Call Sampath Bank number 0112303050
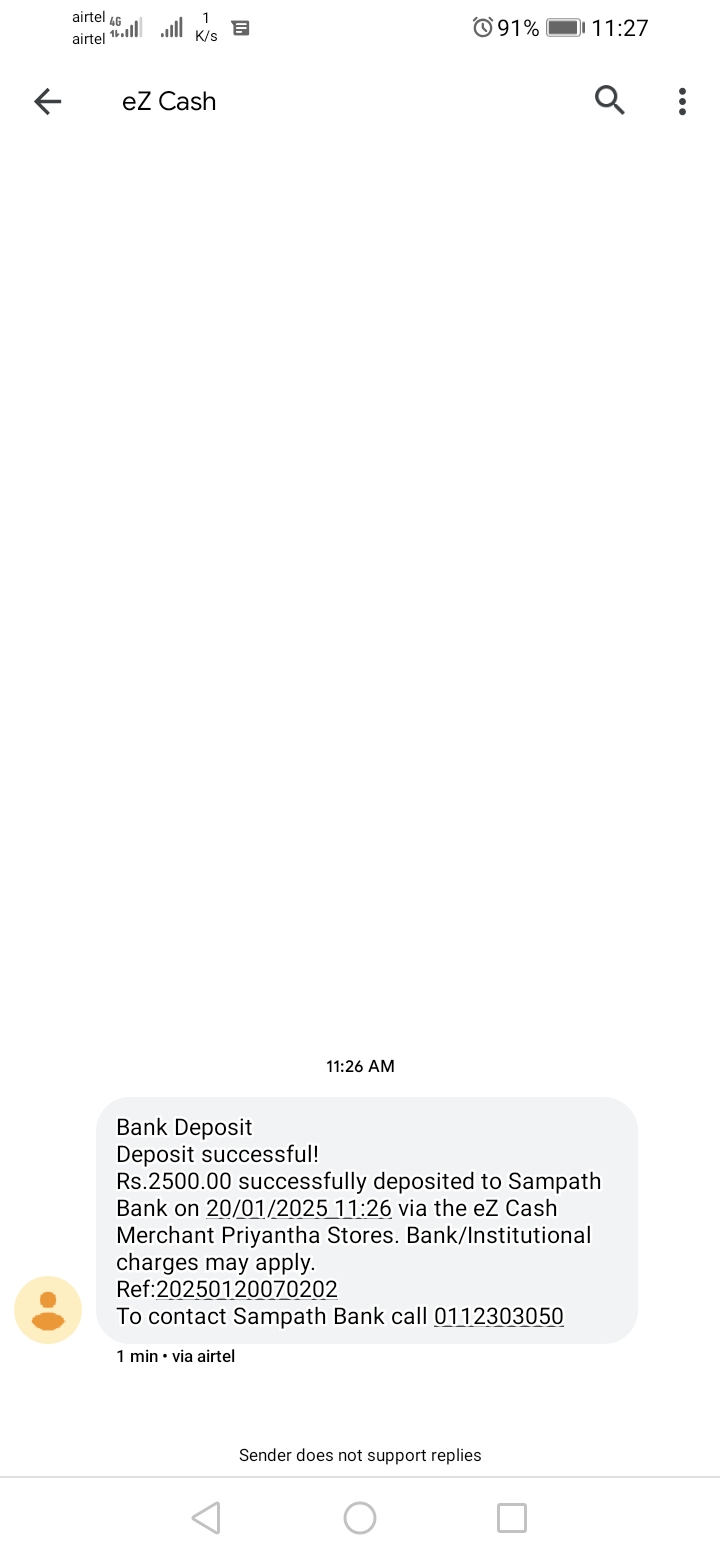Viewport: 720px width, 1560px height. [x=498, y=1316]
